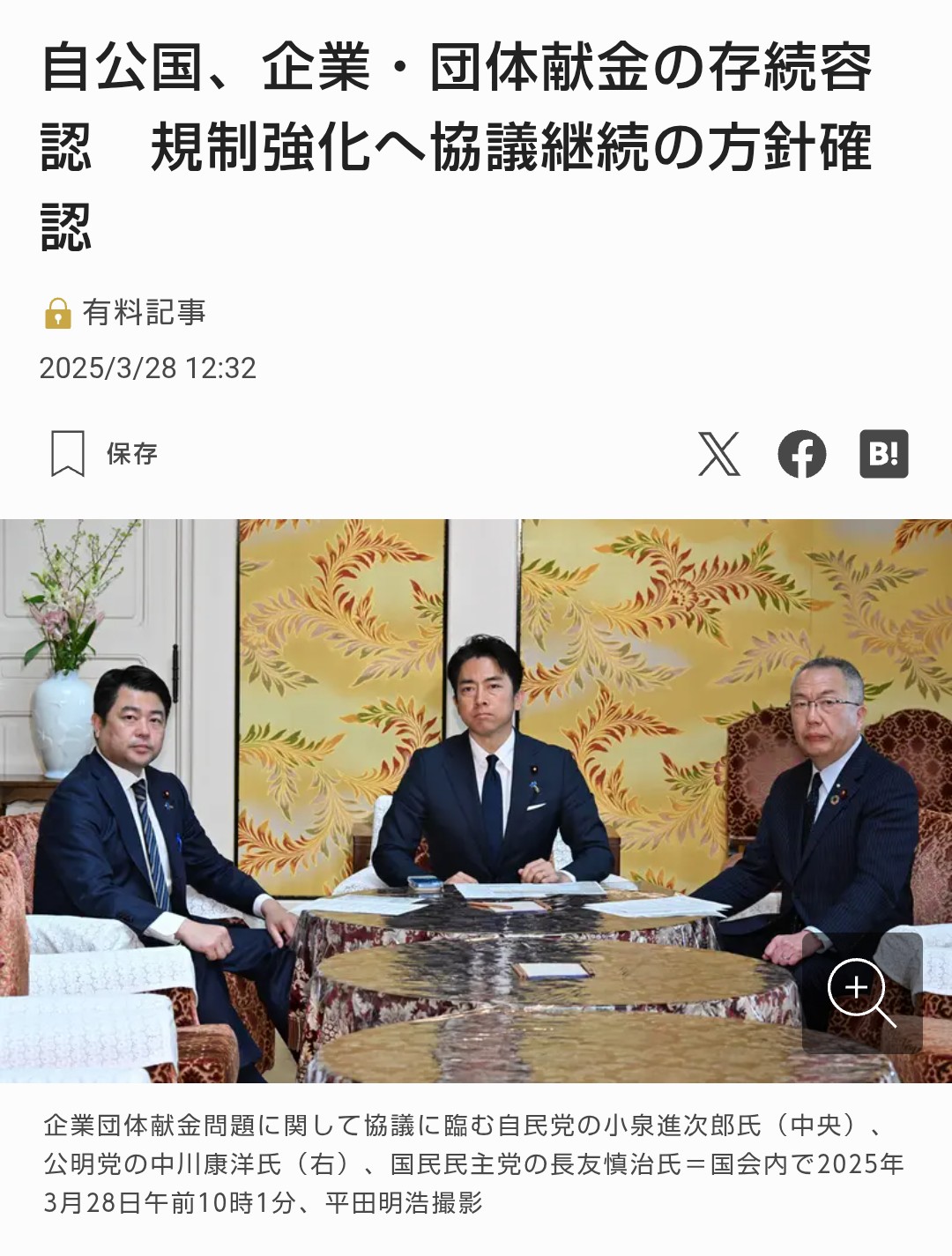The height and width of the screenshot is (1256, 952).
Task: Add the article to Hatena Bookmark
Action: click(883, 454)
